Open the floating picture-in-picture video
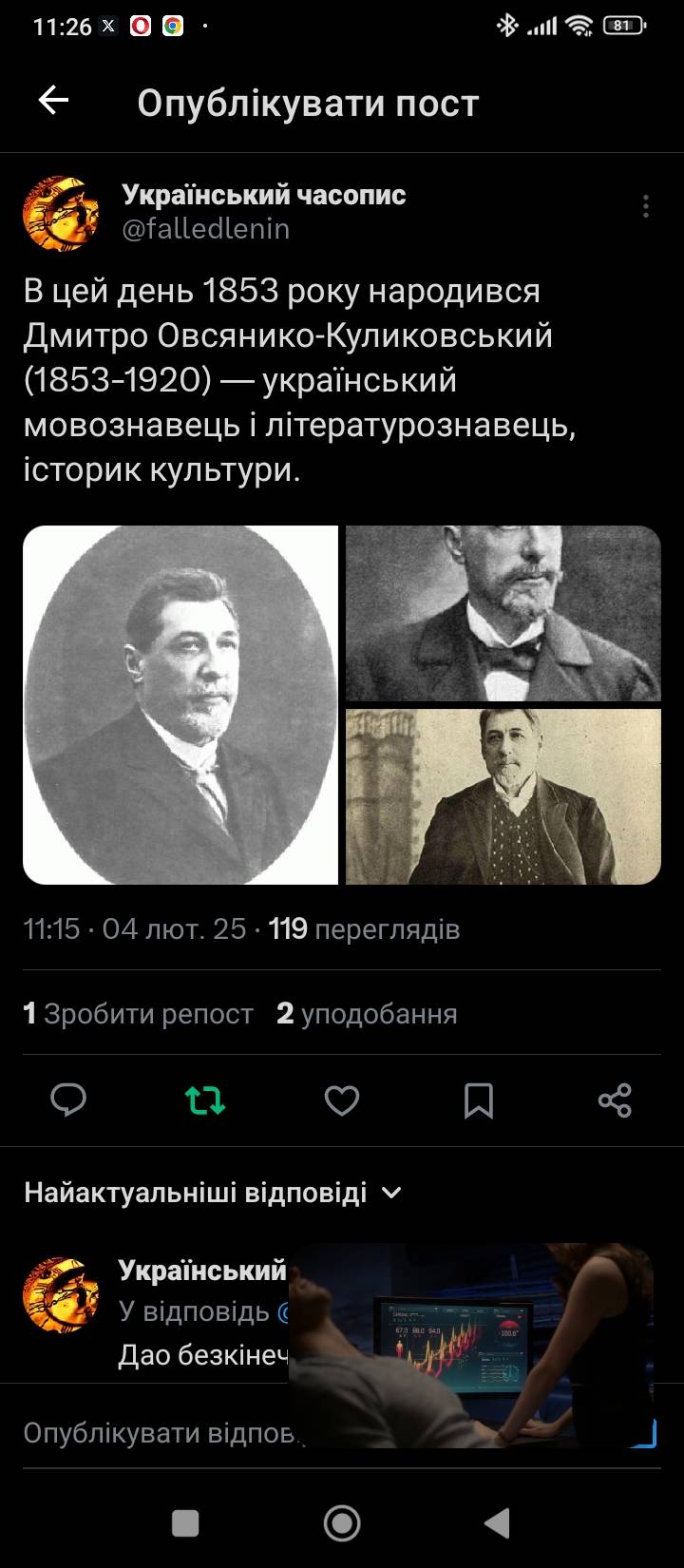This screenshot has width=684, height=1568. pos(471,1345)
